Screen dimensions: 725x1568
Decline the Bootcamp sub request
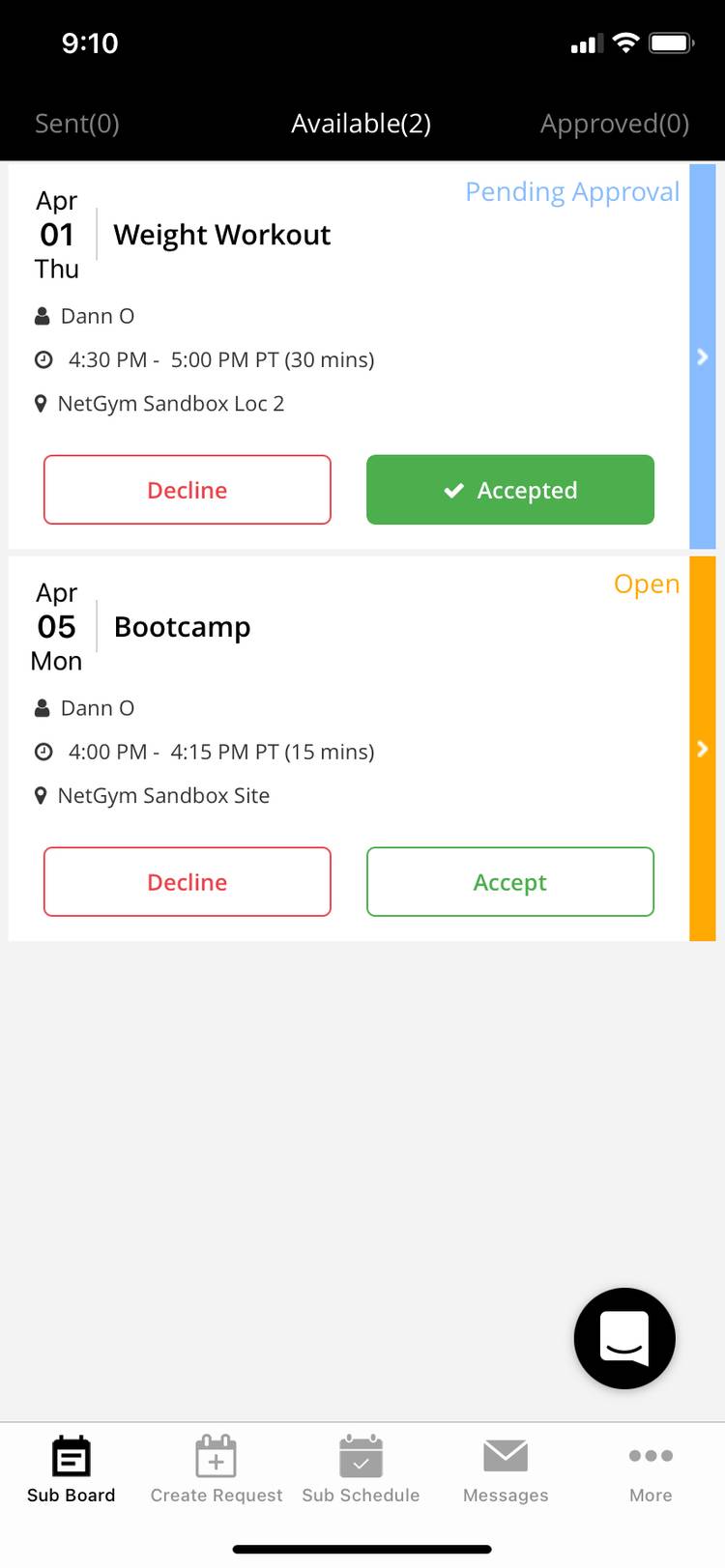point(188,882)
